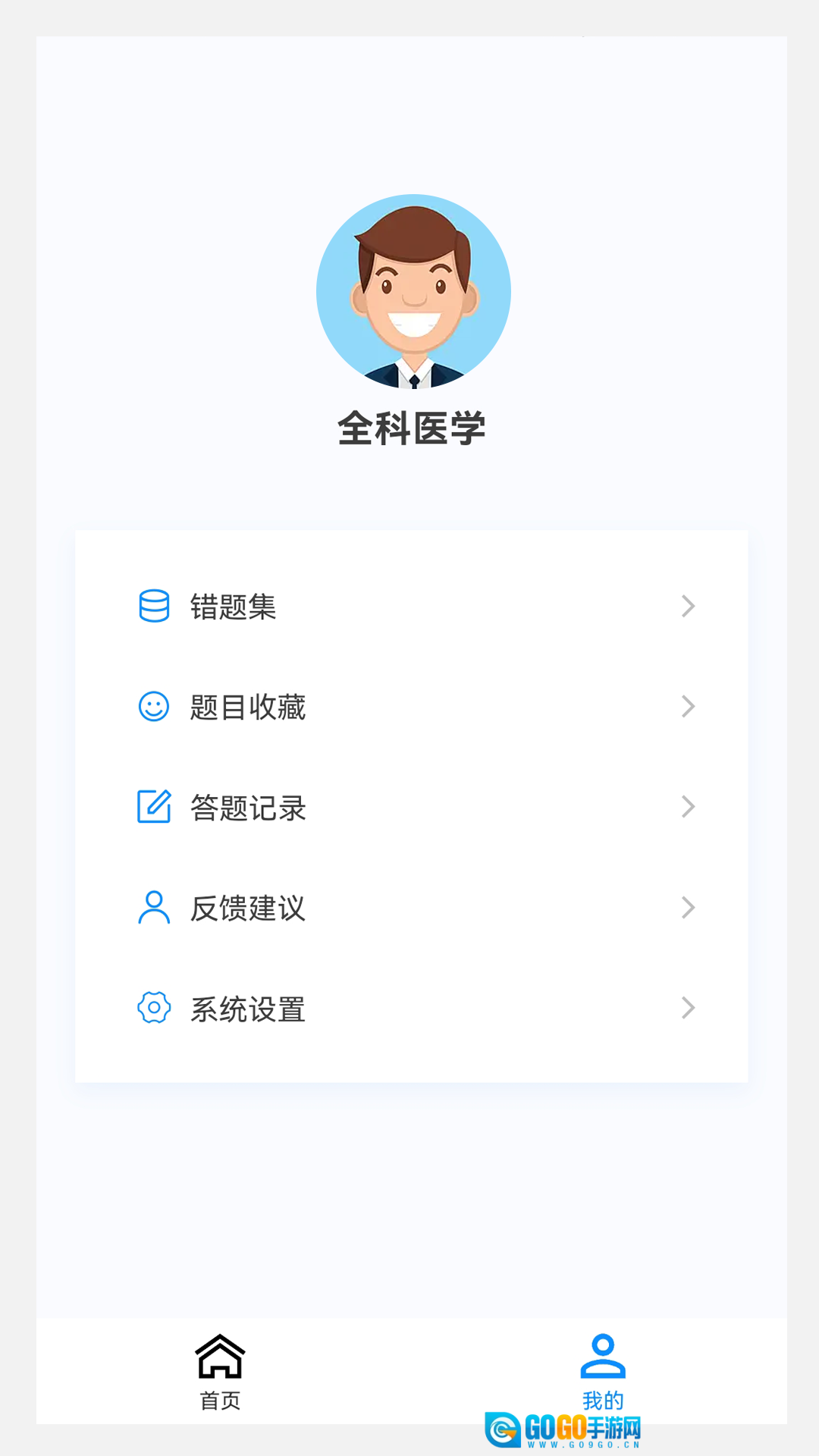Go to 系统设置 system settings

[409, 1009]
